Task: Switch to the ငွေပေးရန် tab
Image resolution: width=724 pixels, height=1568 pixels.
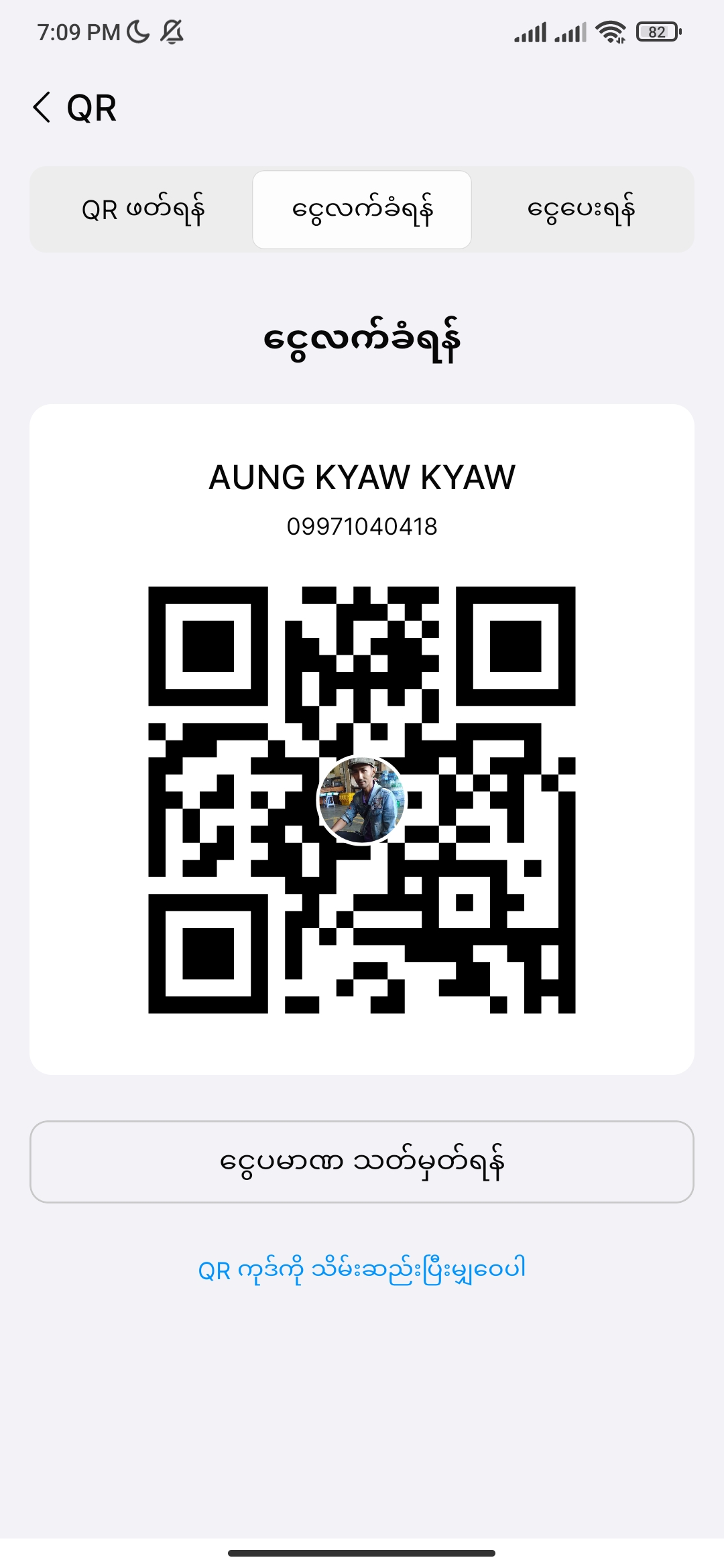Action: coord(581,210)
